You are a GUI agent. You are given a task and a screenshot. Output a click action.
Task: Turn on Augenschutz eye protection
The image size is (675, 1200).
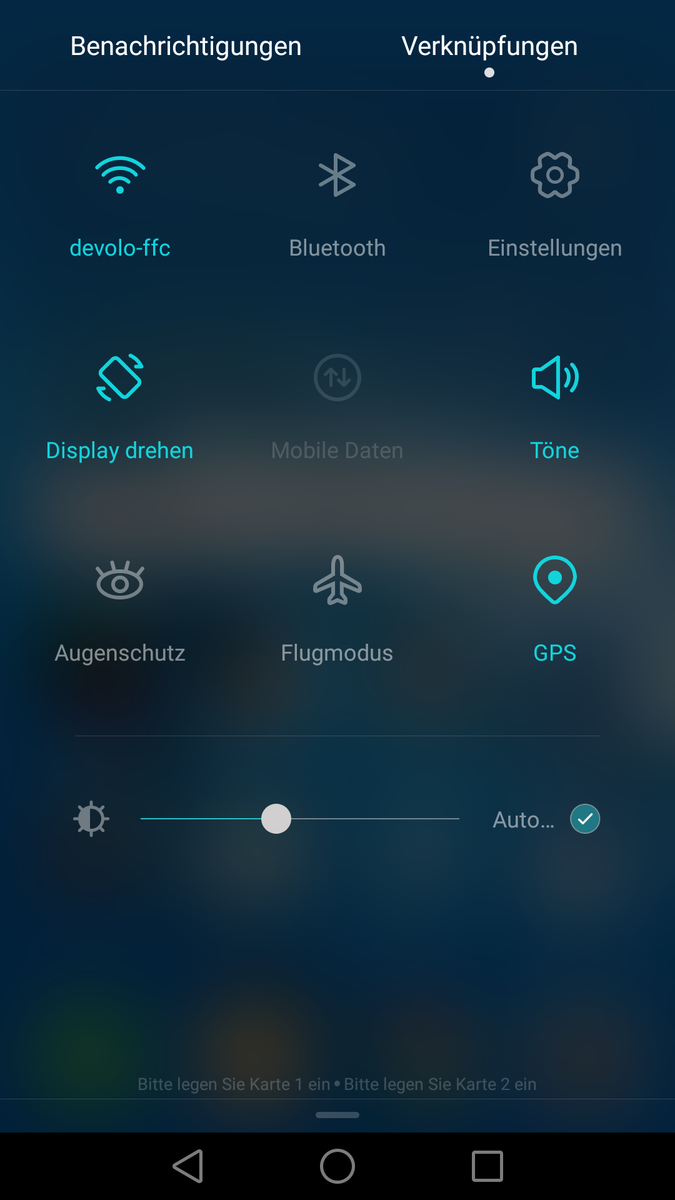click(x=120, y=581)
